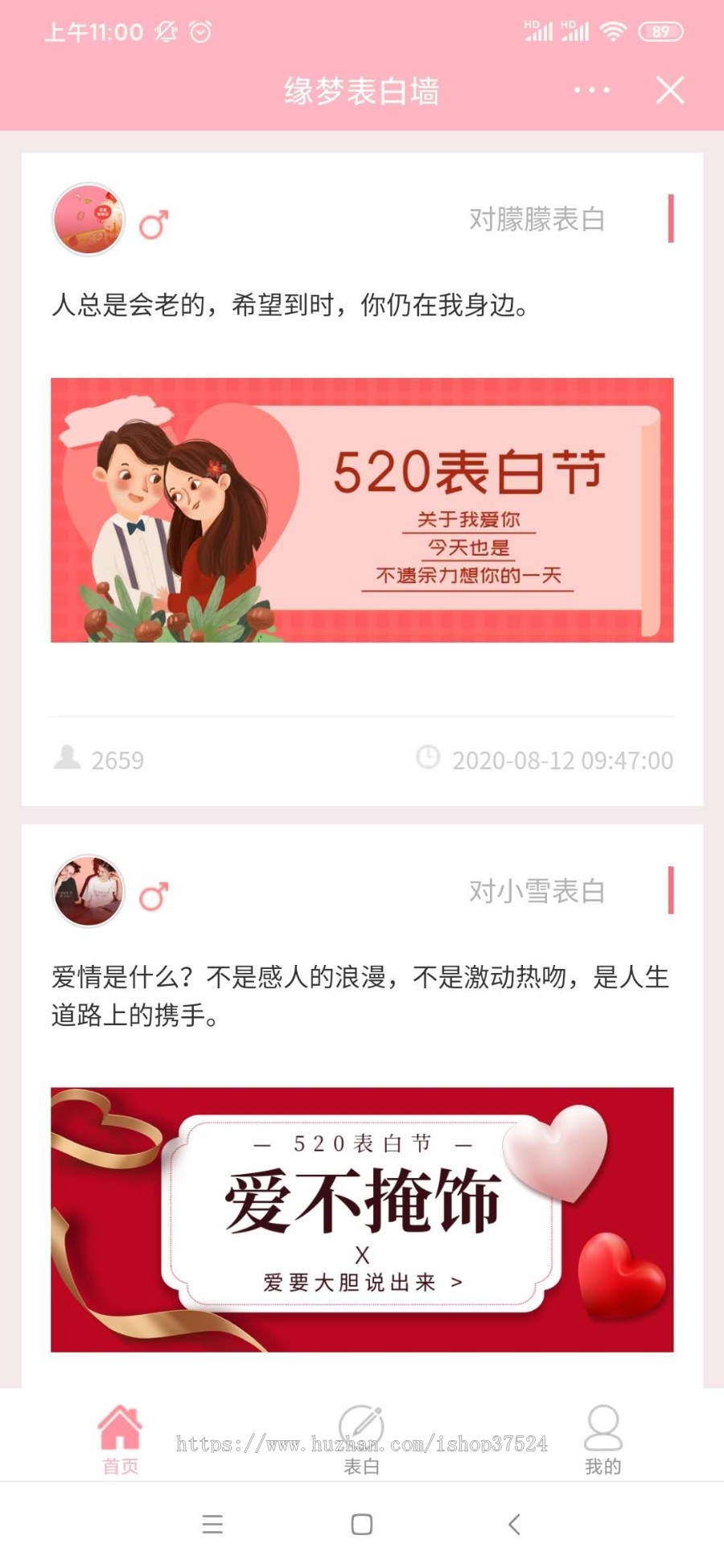Switch to the 我的 tab
This screenshot has height=1568, width=724.
603,1441
